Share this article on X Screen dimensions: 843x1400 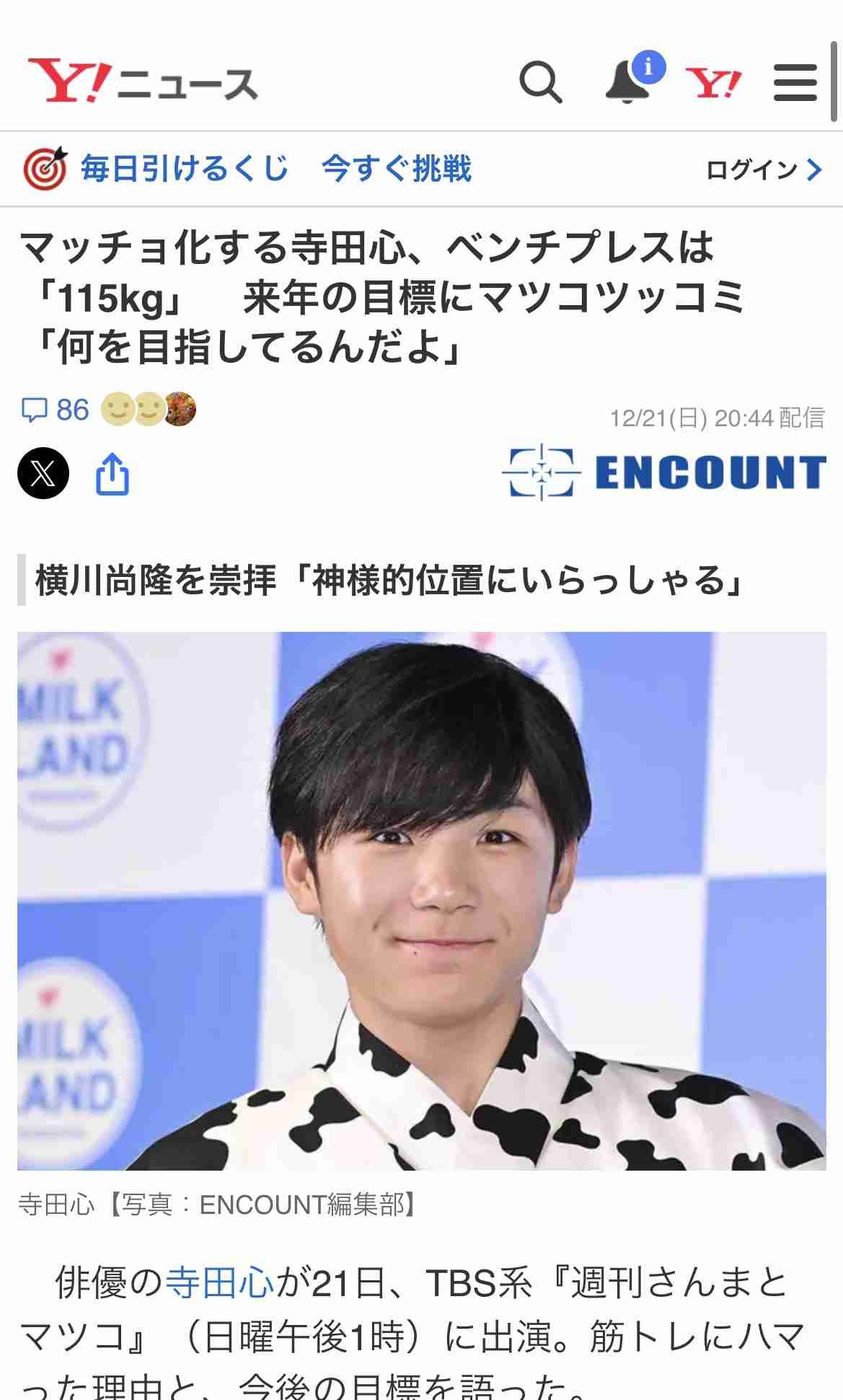tap(43, 474)
